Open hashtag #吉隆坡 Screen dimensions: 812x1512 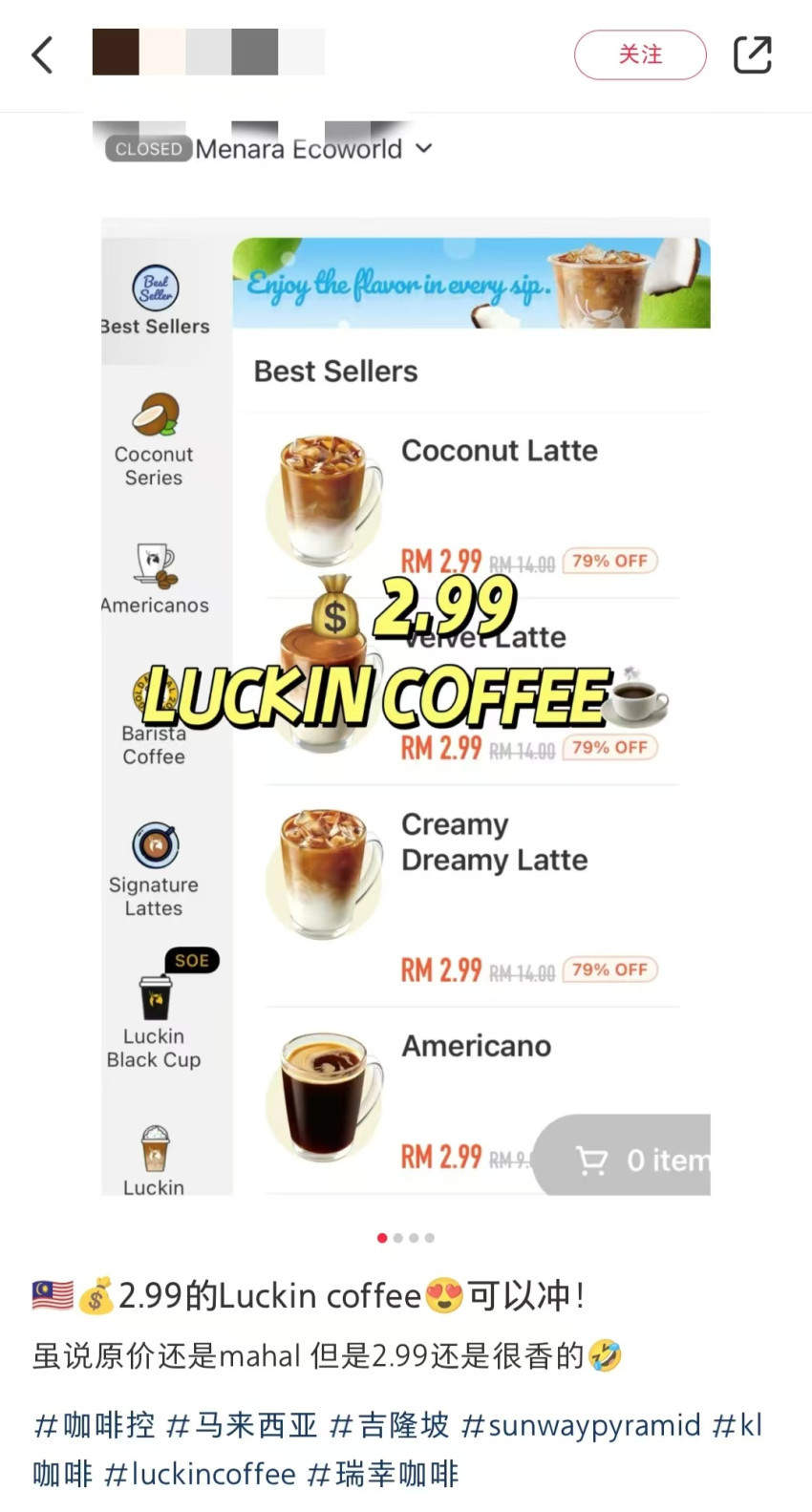coord(389,1425)
